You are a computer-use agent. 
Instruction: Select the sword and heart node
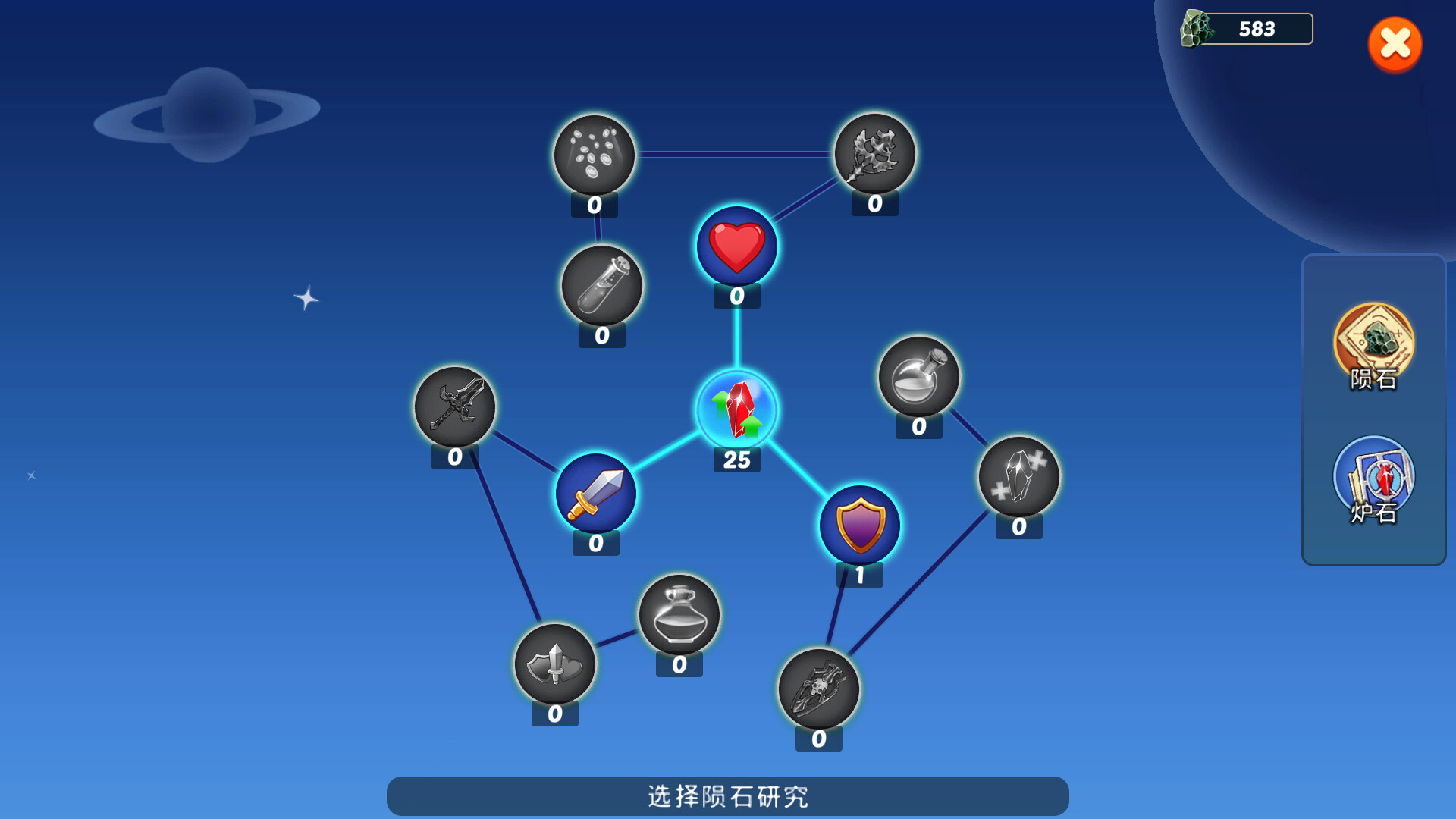[x=554, y=664]
